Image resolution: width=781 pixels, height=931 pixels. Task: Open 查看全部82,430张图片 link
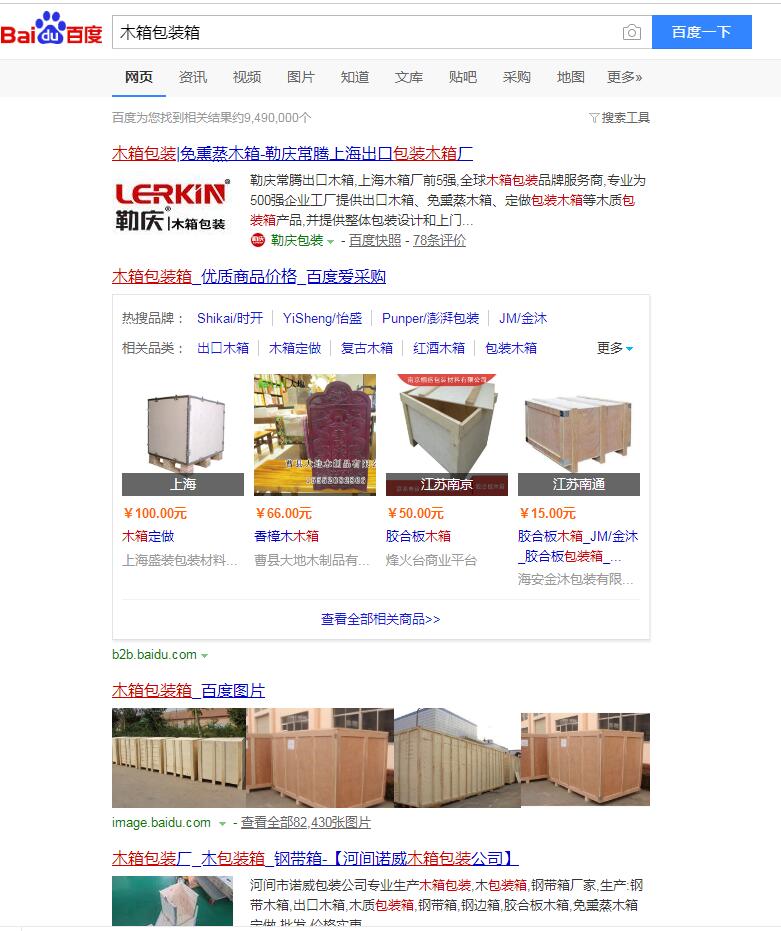coord(305,822)
